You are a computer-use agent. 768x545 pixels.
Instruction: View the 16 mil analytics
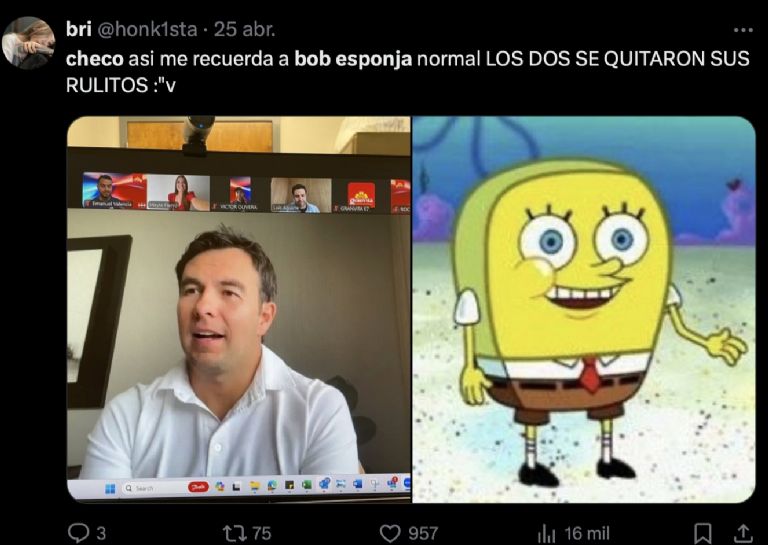point(547,533)
